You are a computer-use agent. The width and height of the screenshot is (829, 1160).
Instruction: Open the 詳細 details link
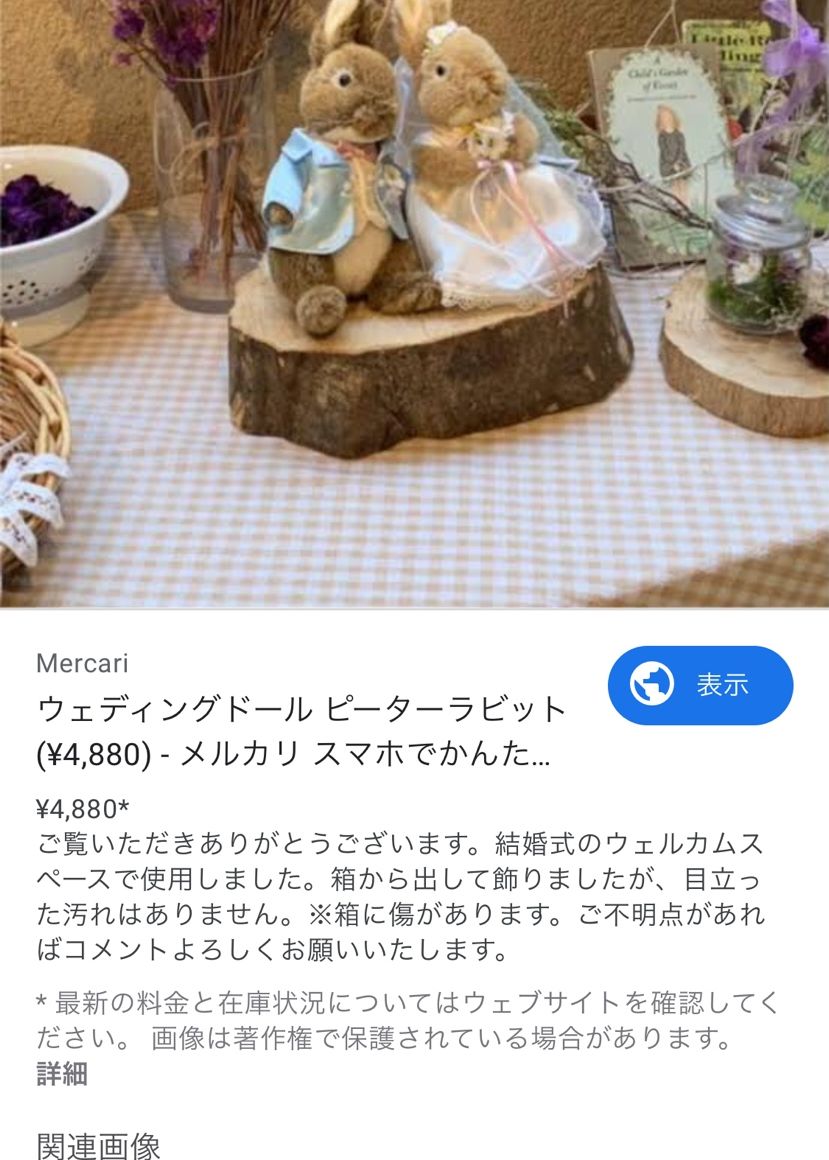click(62, 1074)
